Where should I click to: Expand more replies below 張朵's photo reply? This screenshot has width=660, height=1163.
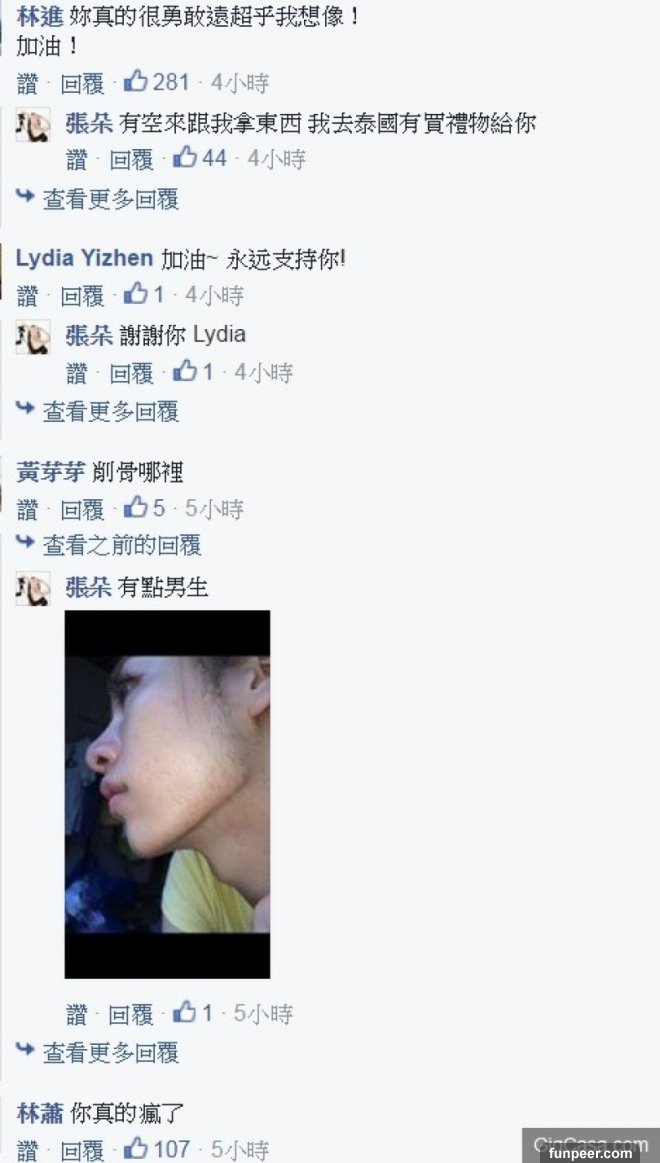110,1052
